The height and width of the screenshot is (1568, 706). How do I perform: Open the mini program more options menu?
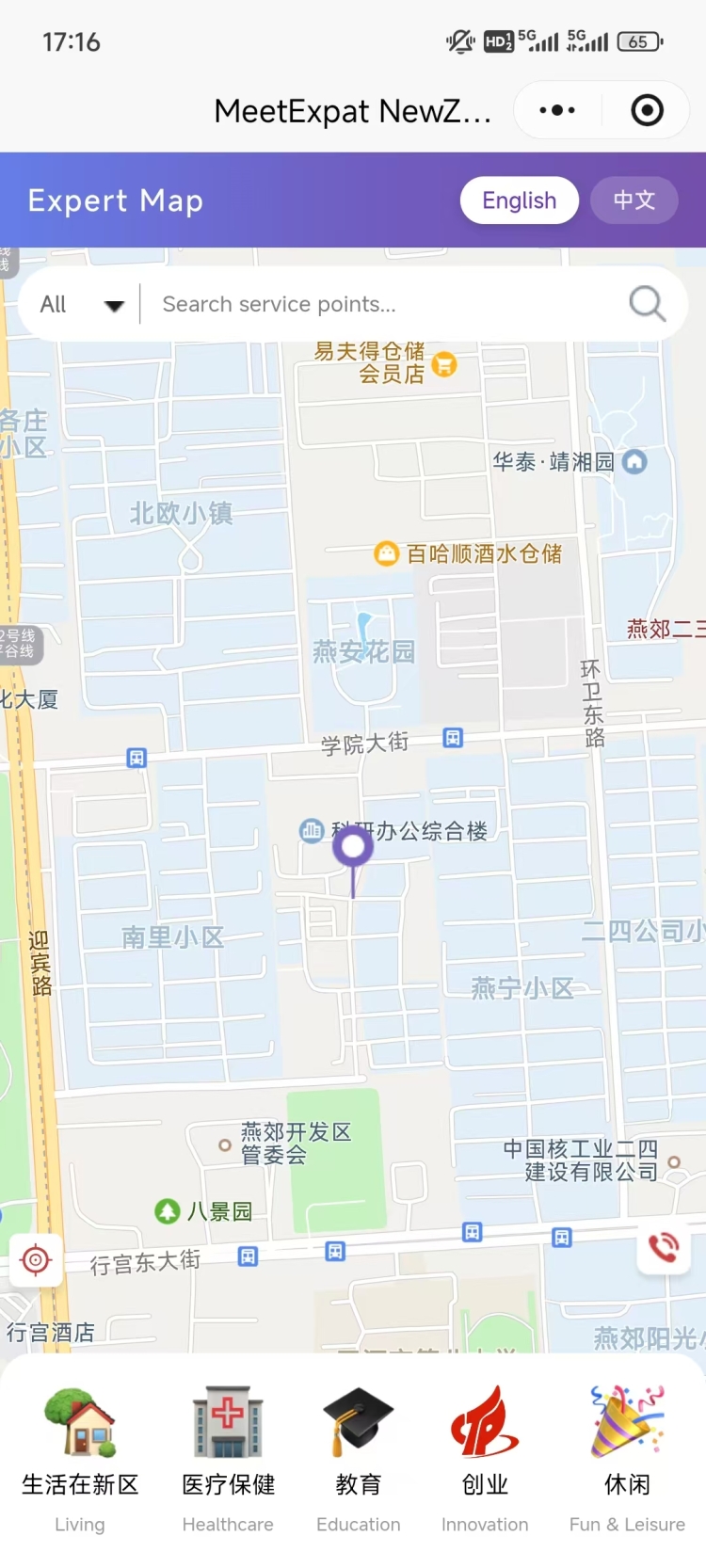pos(557,111)
